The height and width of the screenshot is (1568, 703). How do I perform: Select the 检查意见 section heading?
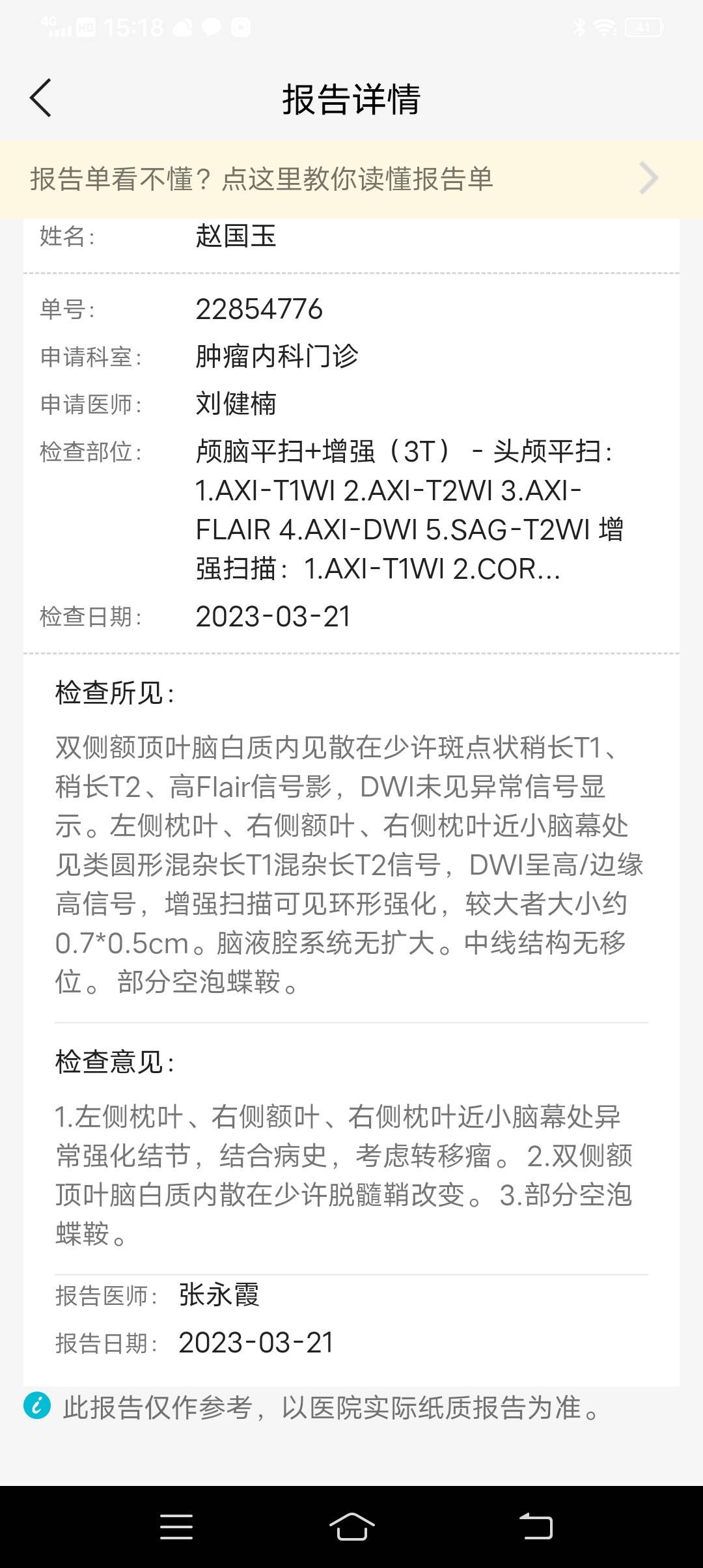(113, 1063)
